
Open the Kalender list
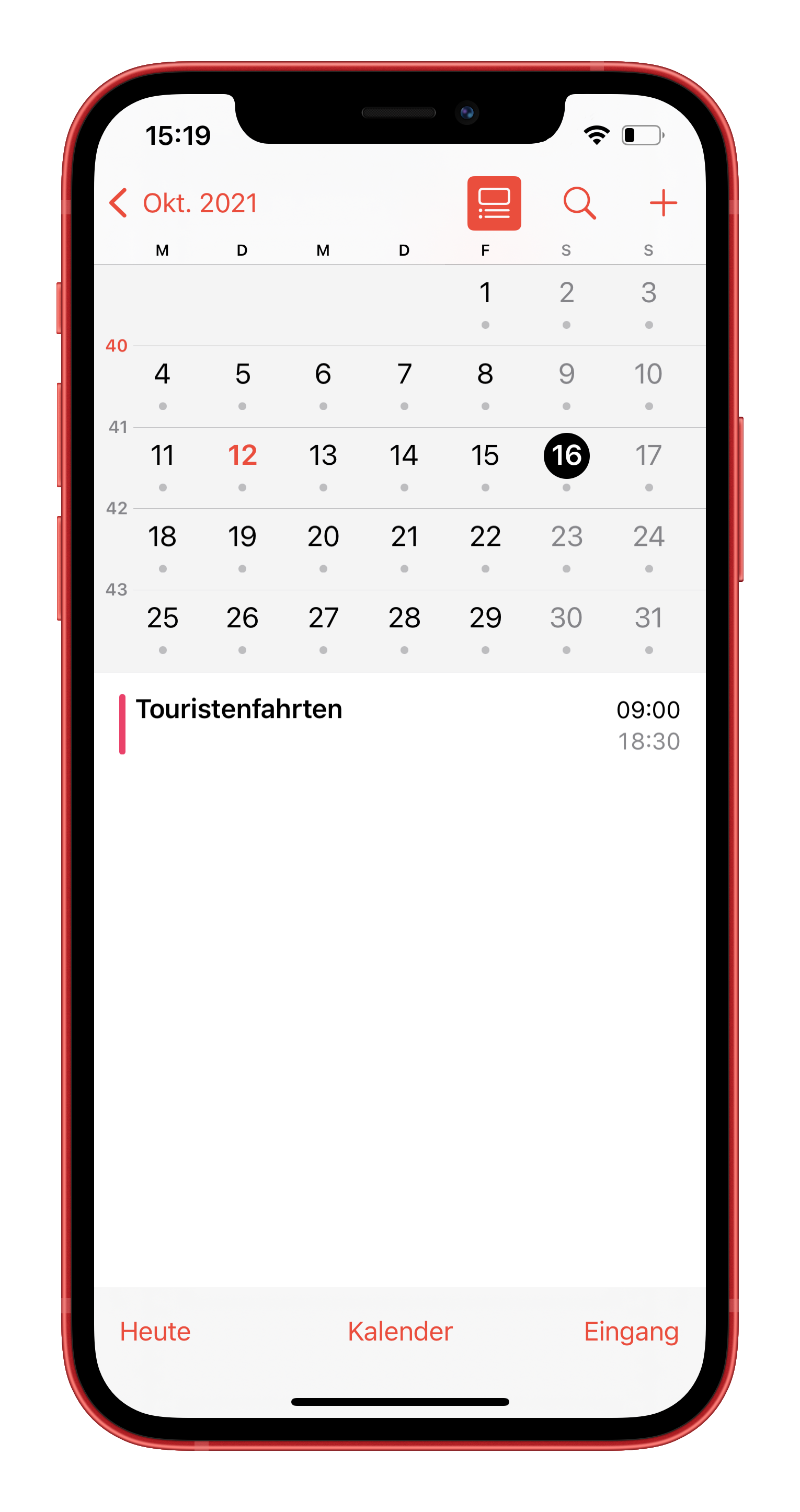(399, 1331)
